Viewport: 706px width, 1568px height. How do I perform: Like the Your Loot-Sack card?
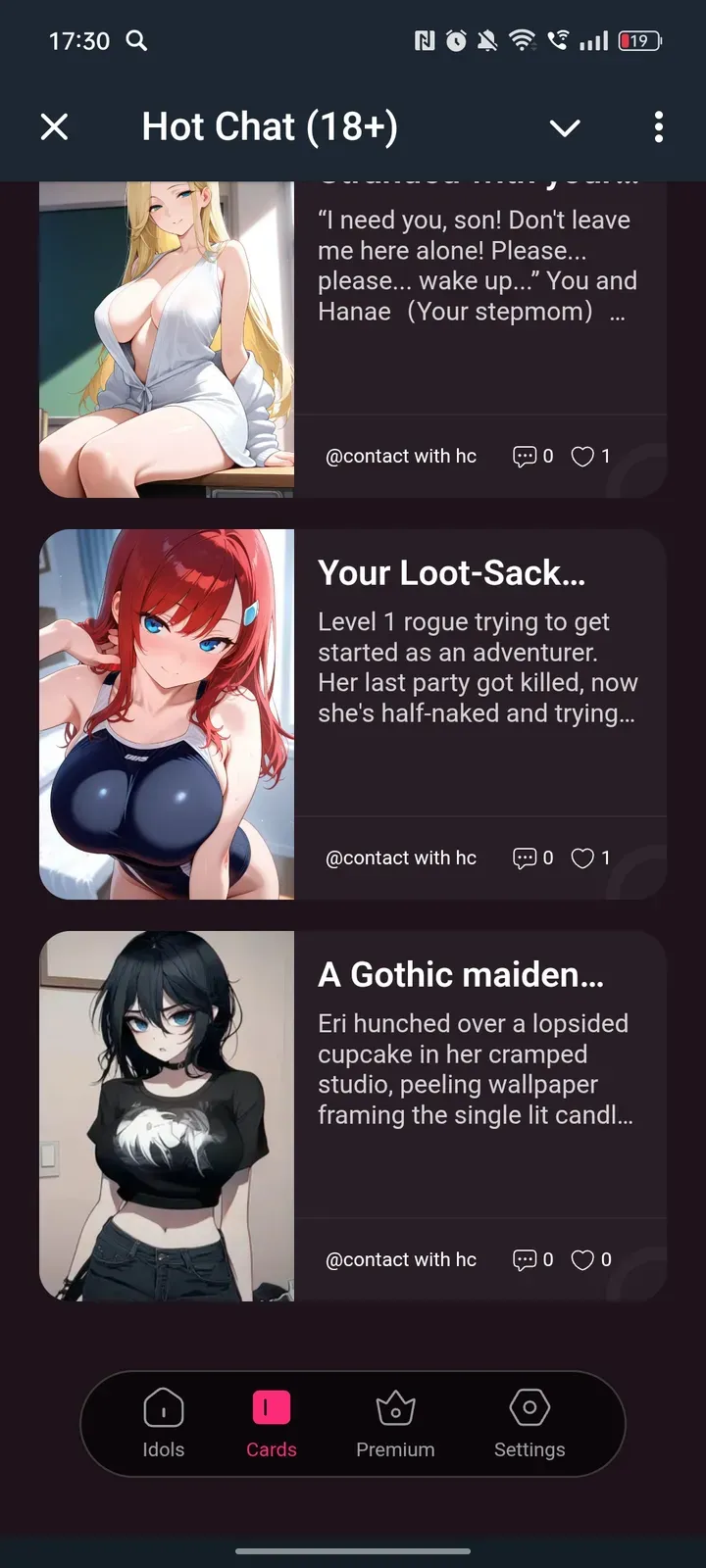click(582, 858)
